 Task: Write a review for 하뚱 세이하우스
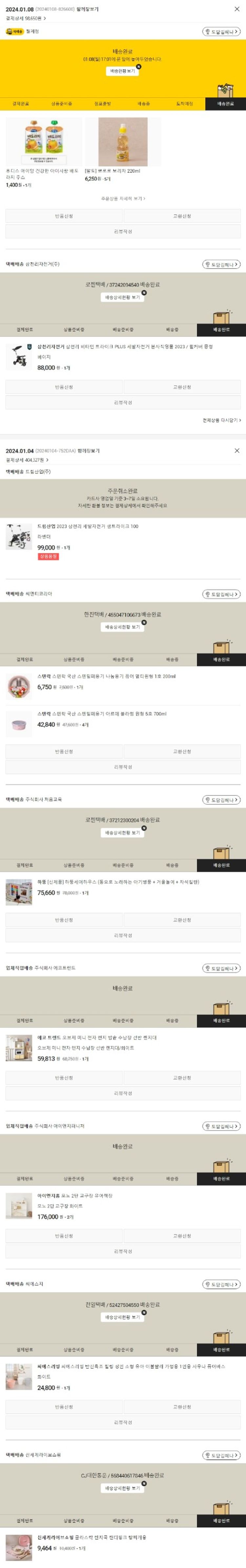click(122, 935)
